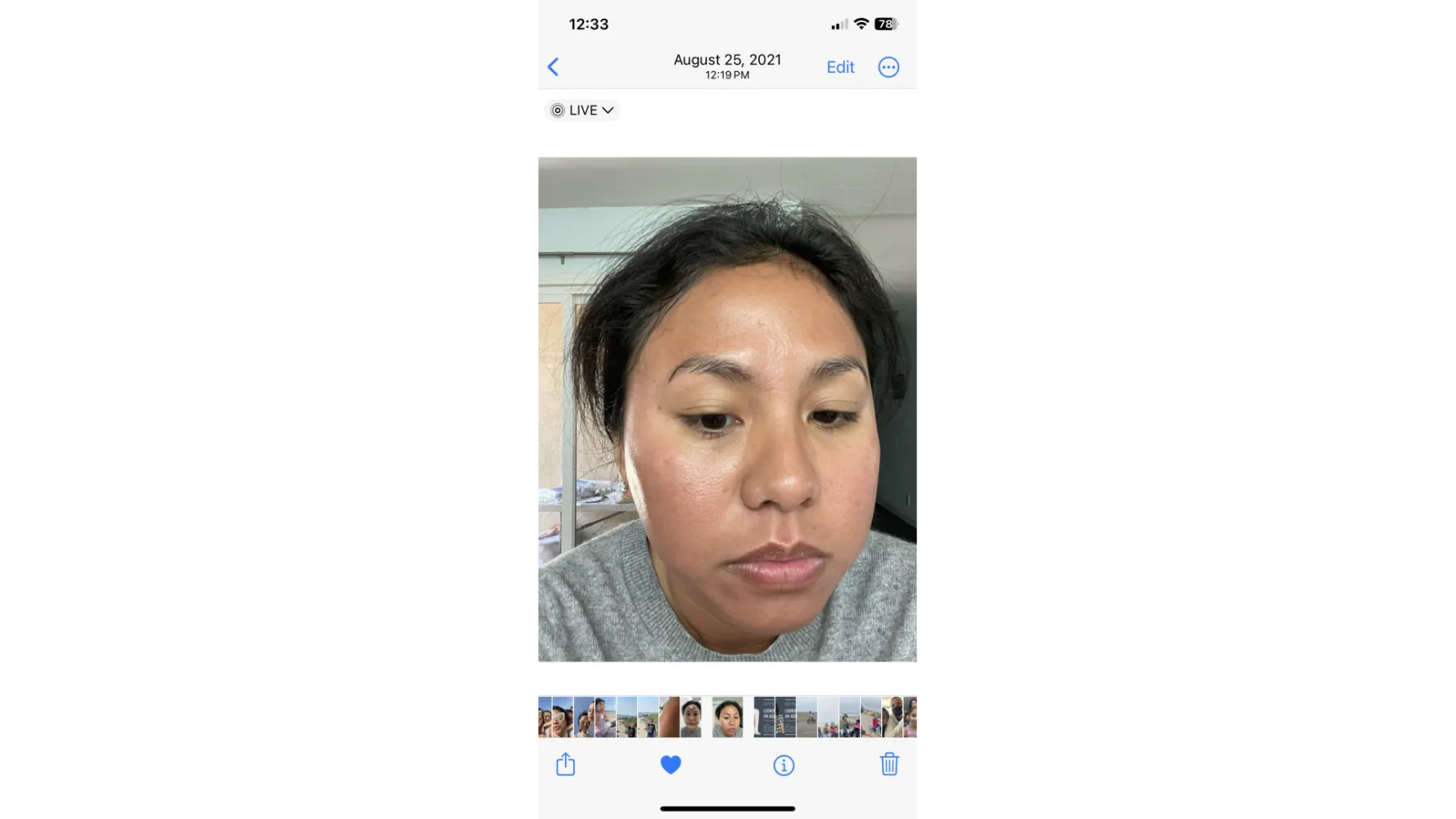Tap the main photo to hide controls
Image resolution: width=1456 pixels, height=819 pixels.
click(x=727, y=409)
